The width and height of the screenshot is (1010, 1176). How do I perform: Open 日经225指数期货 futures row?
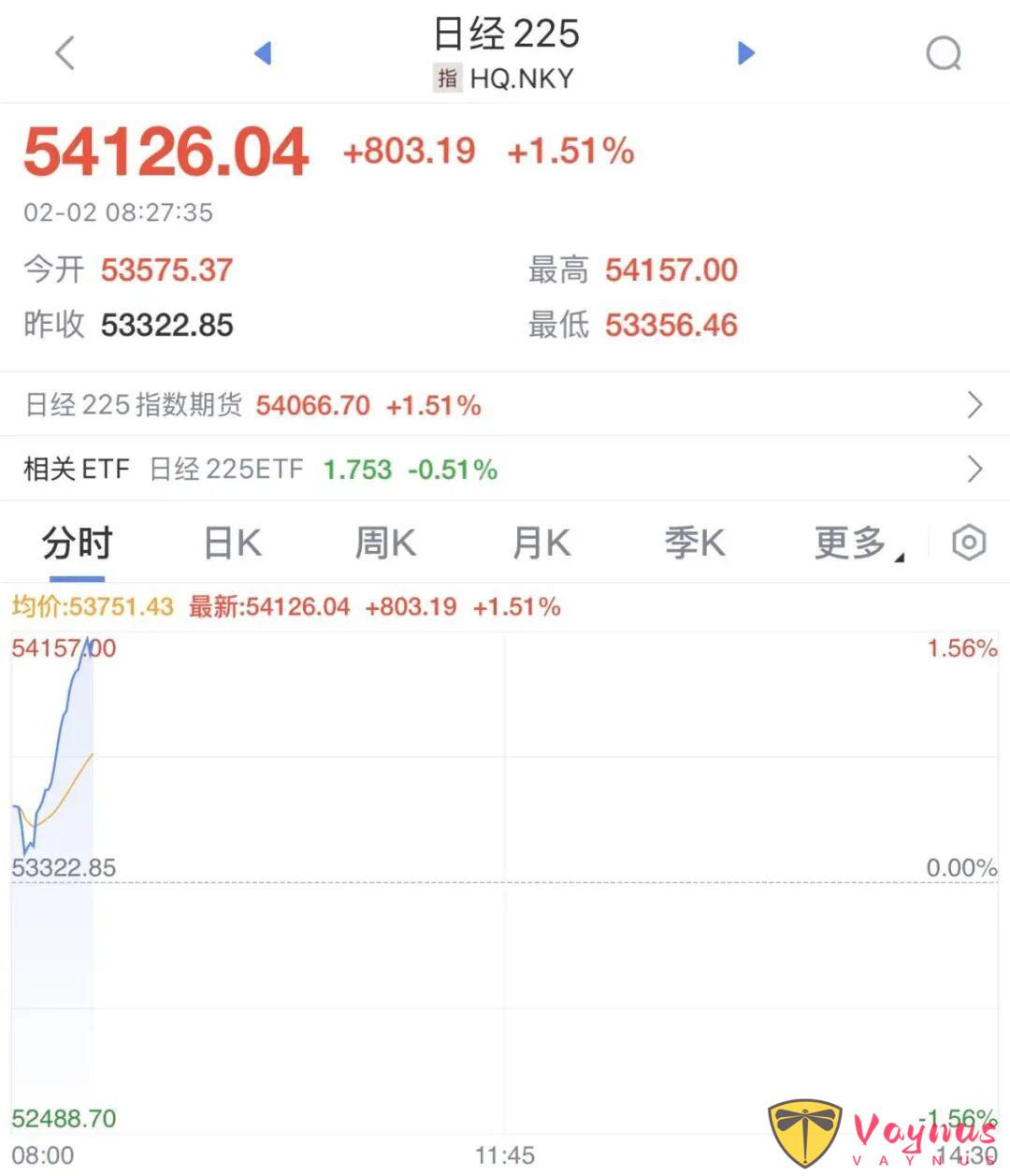[x=505, y=405]
